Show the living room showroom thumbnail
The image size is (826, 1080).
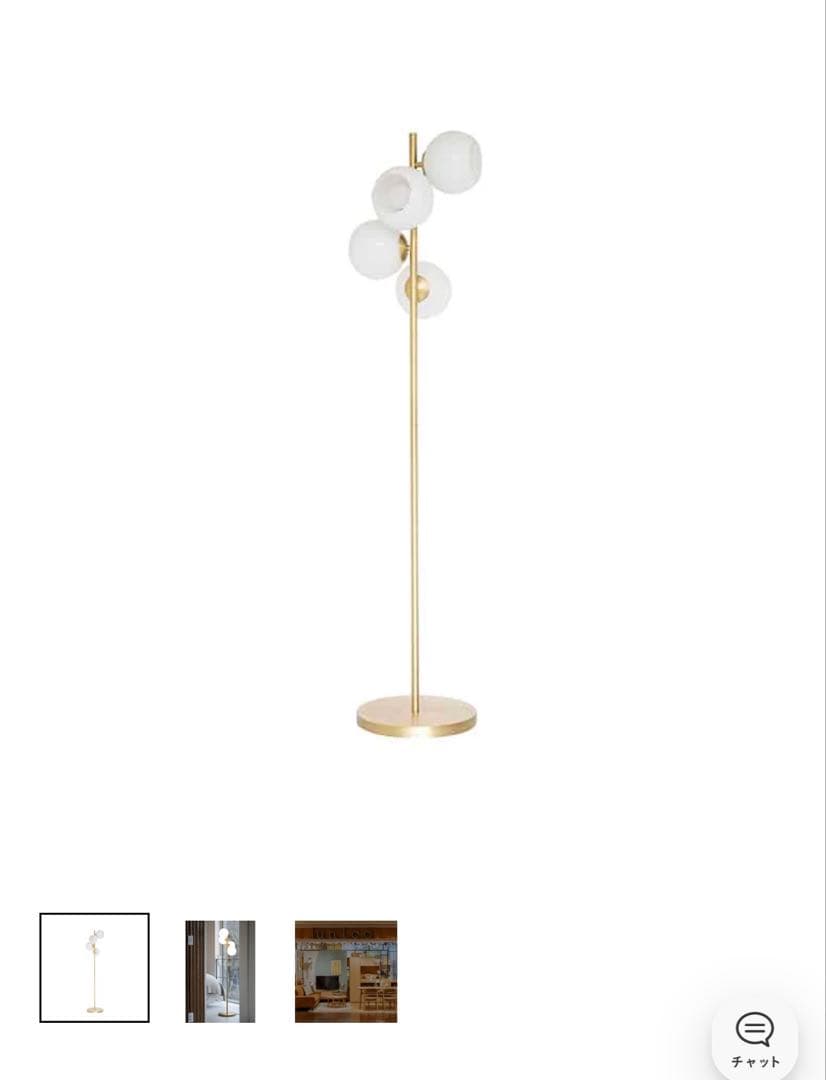tap(346, 971)
